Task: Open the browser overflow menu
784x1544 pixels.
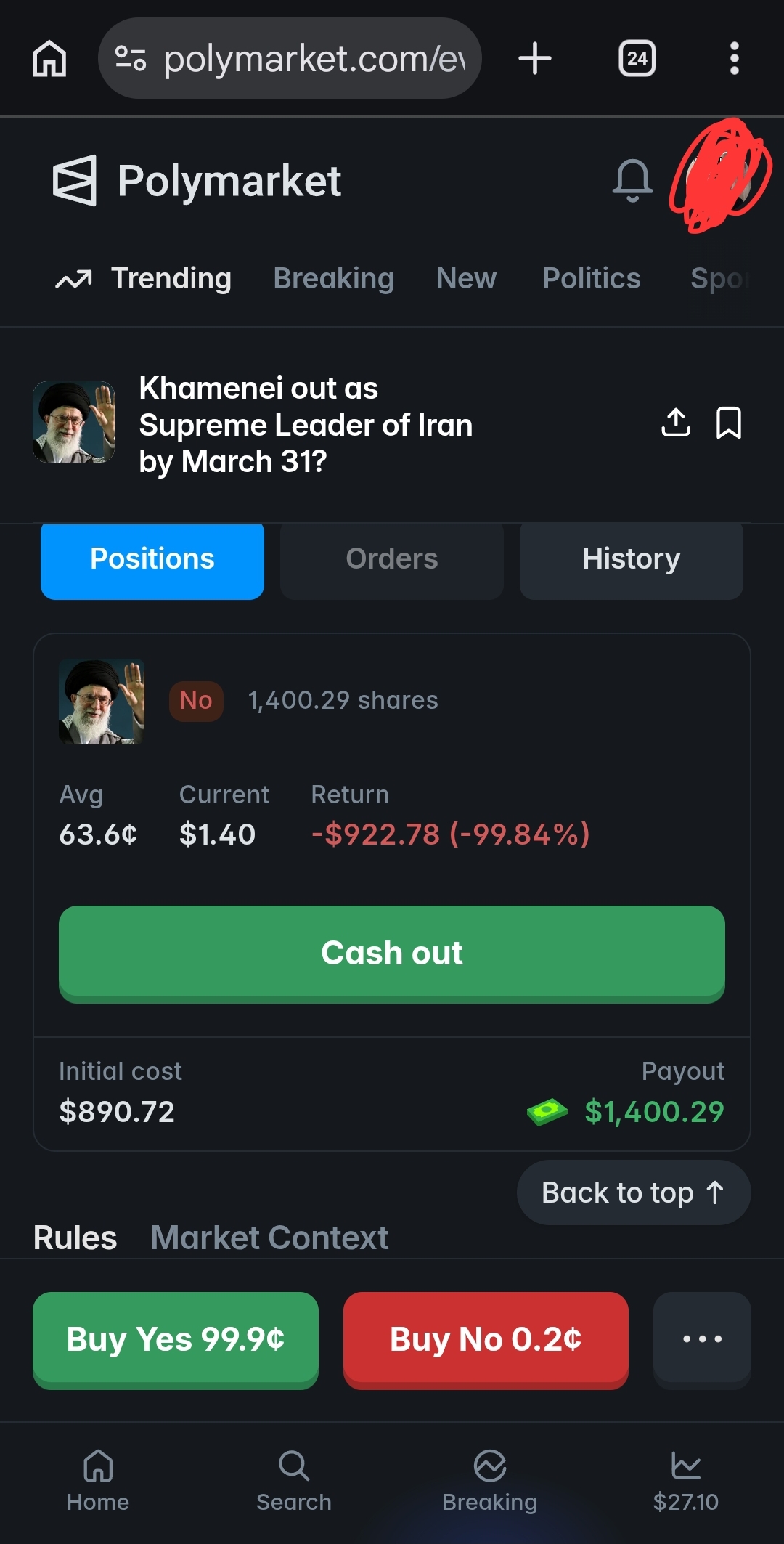Action: tap(734, 59)
